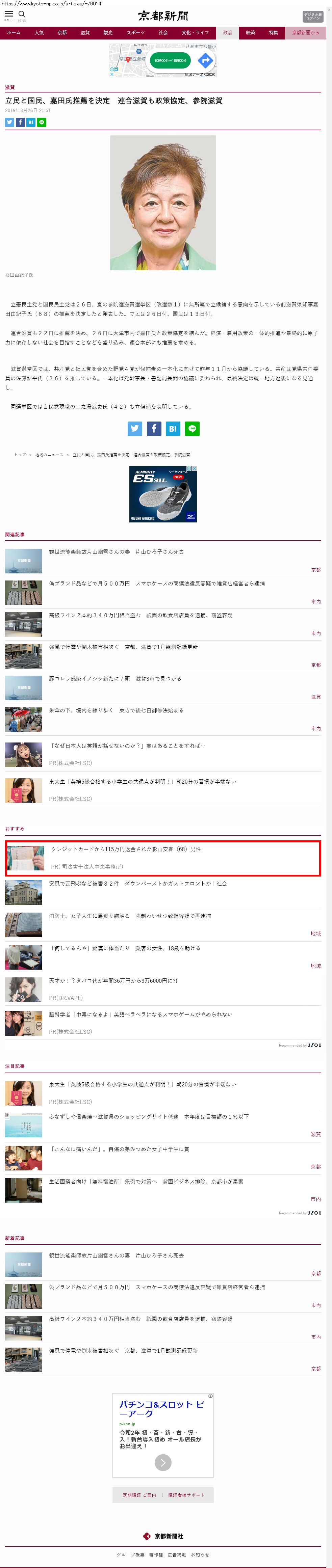Open the Mizuno ES31L shoe ad
This screenshot has height=1568, width=332.
[x=163, y=494]
